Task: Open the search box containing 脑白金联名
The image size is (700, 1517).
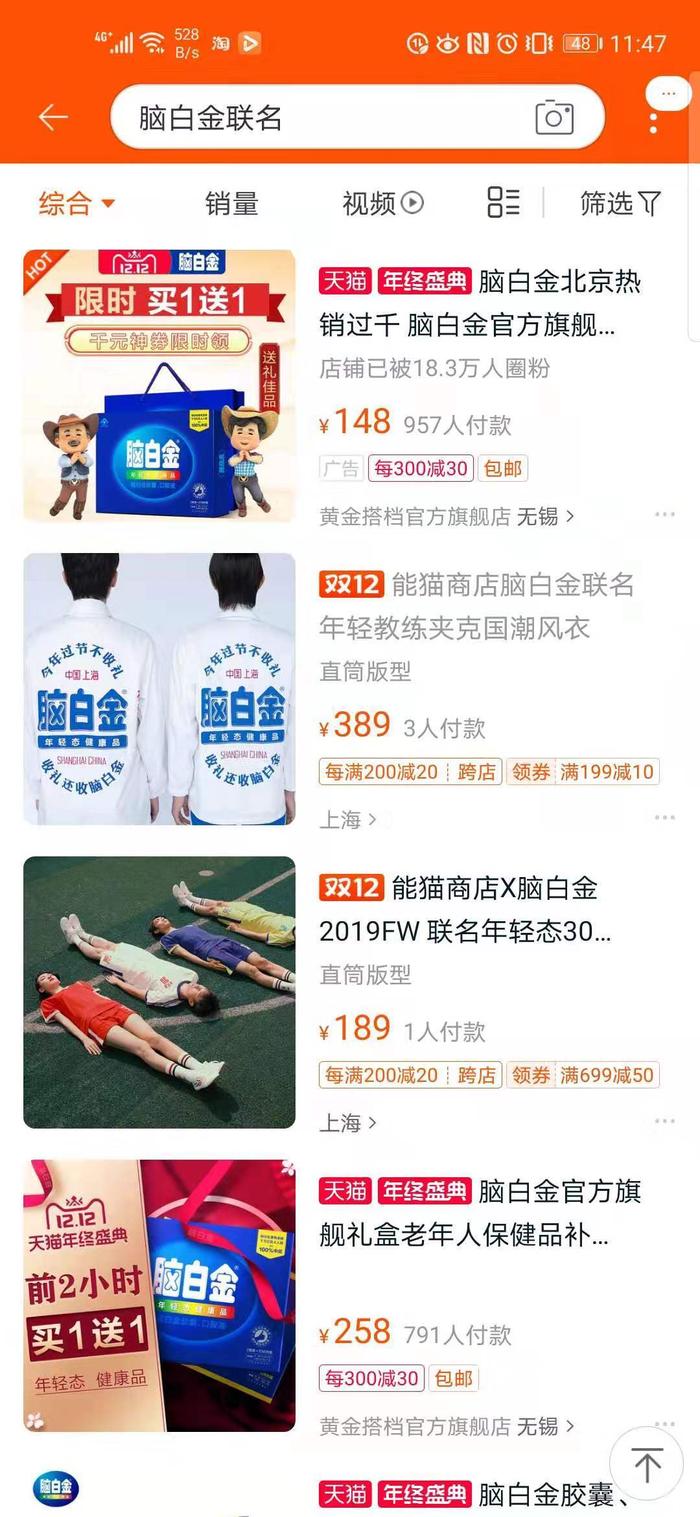Action: pos(357,117)
